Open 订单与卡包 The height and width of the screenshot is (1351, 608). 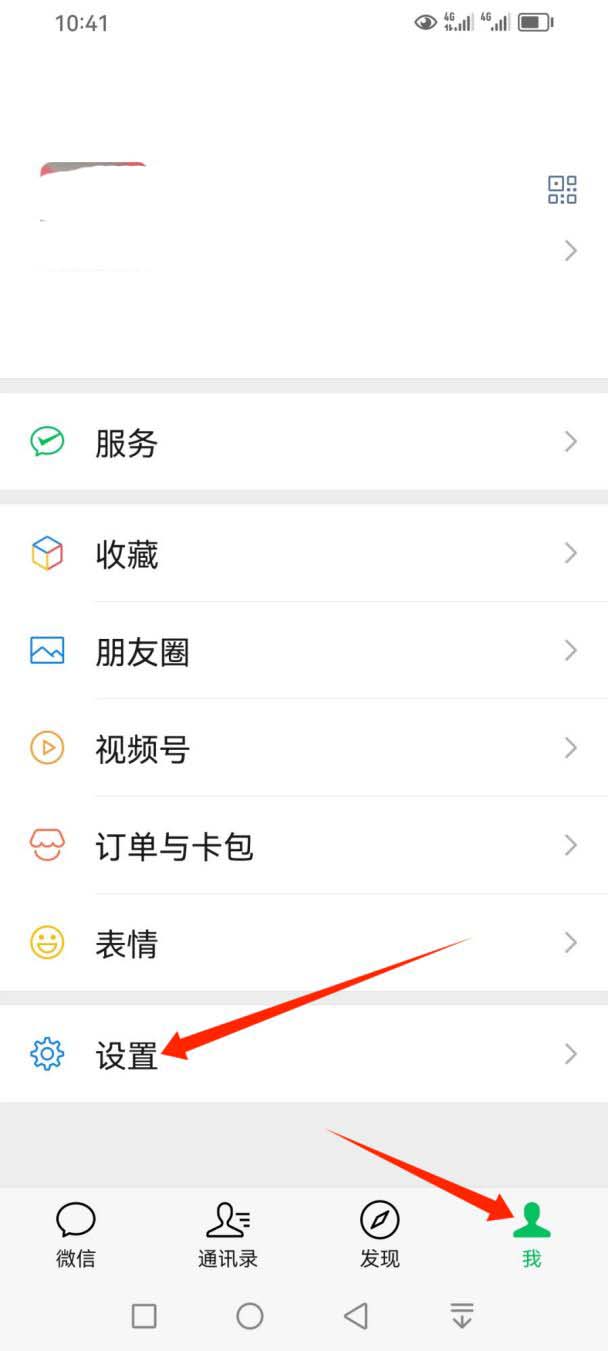(304, 846)
